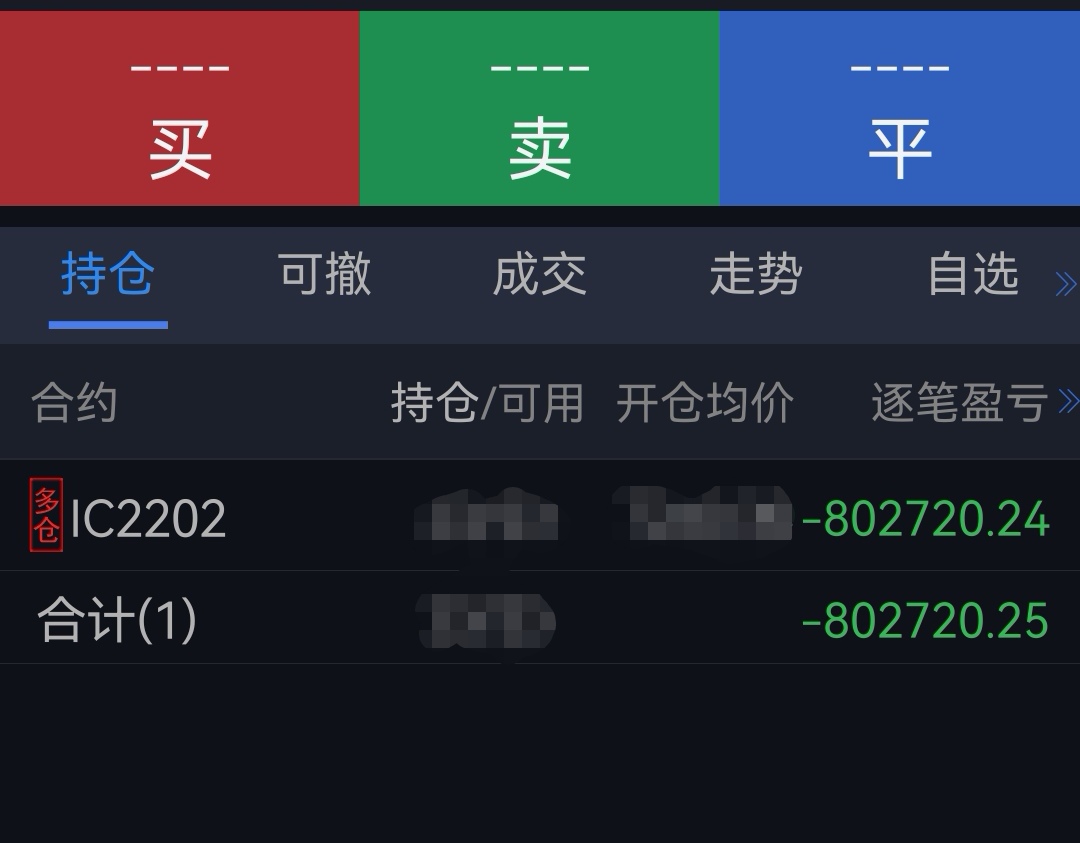Open the 走势 trend tab
The height and width of the screenshot is (843, 1080).
[756, 274]
